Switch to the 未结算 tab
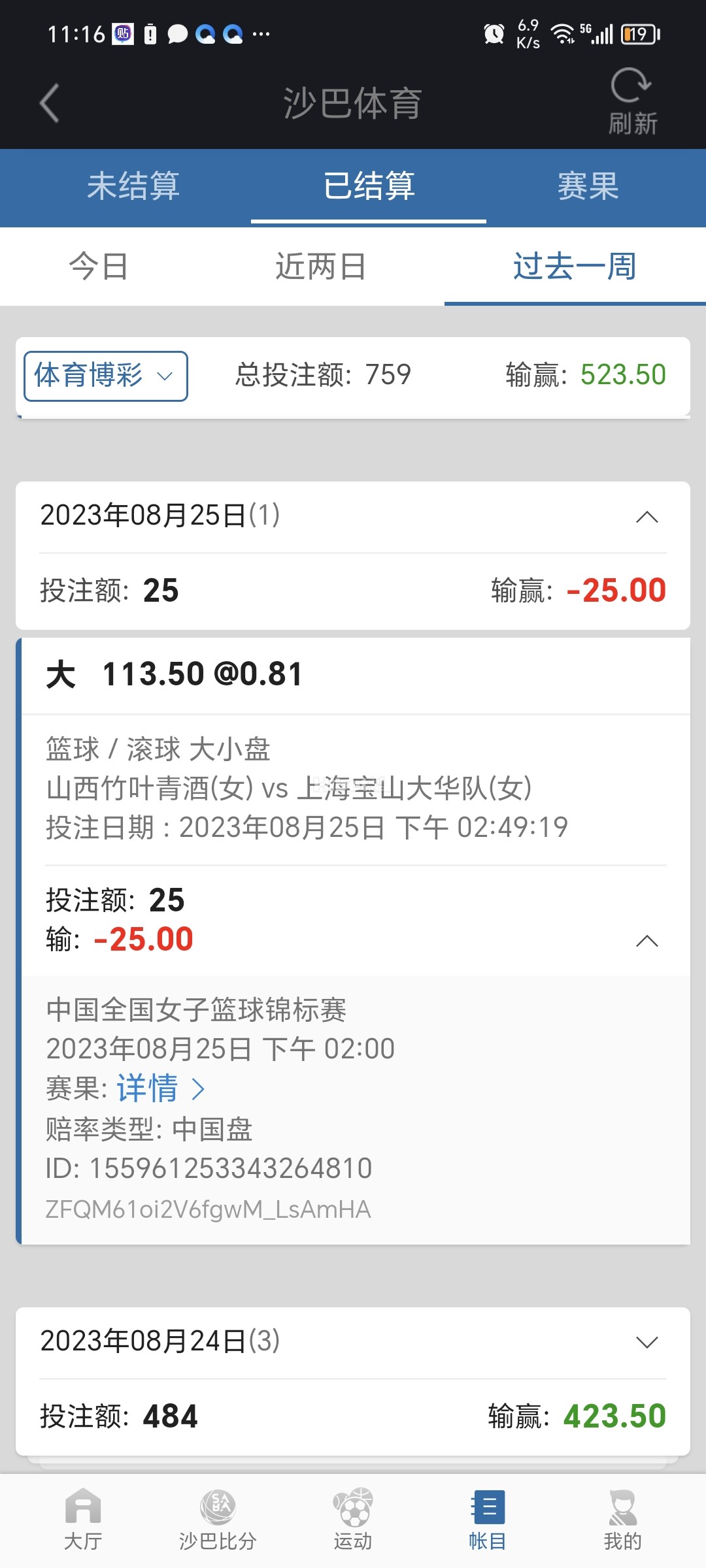Viewport: 706px width, 1568px height. (133, 187)
